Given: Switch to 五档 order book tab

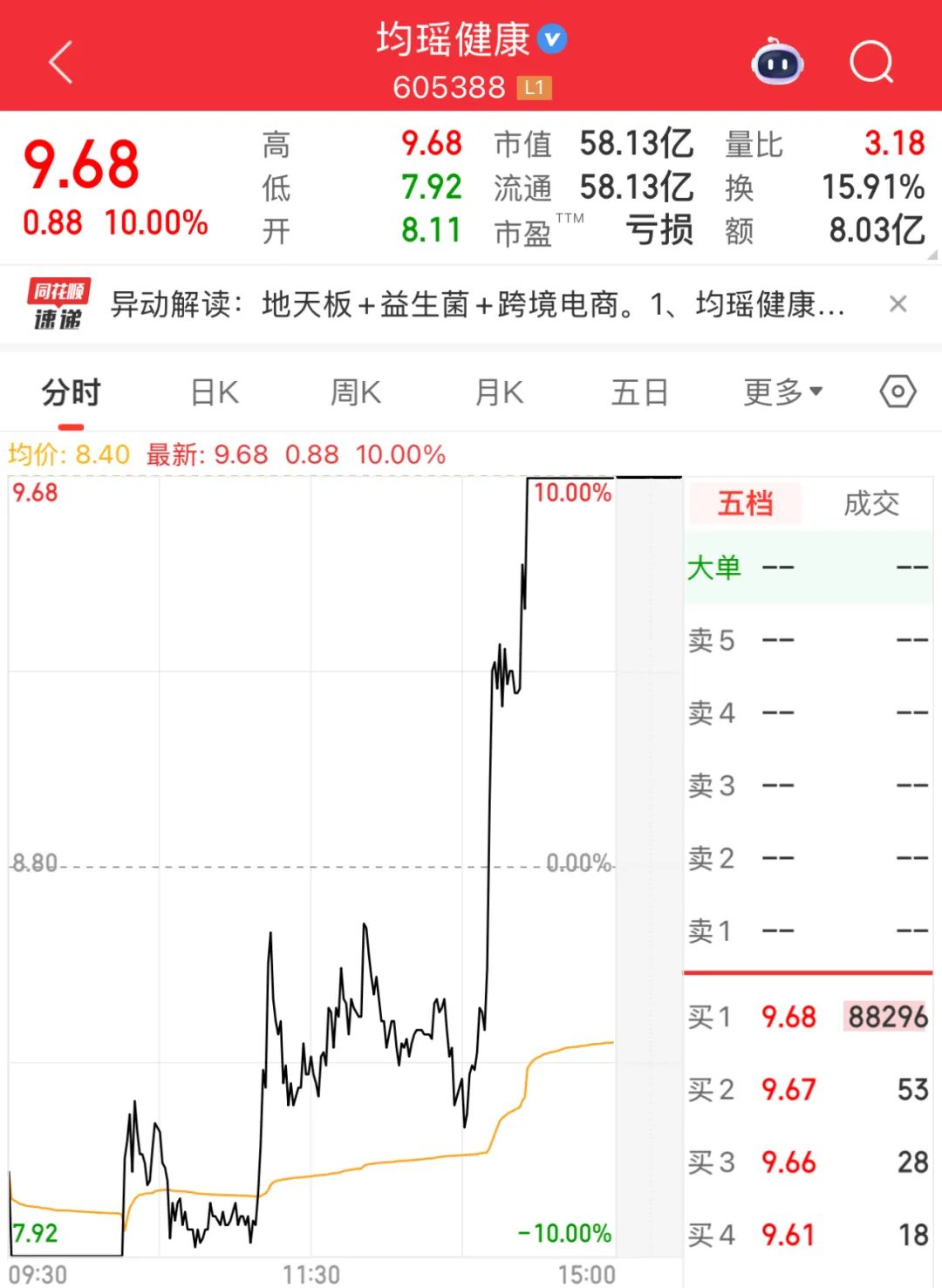Looking at the screenshot, I should [x=745, y=503].
